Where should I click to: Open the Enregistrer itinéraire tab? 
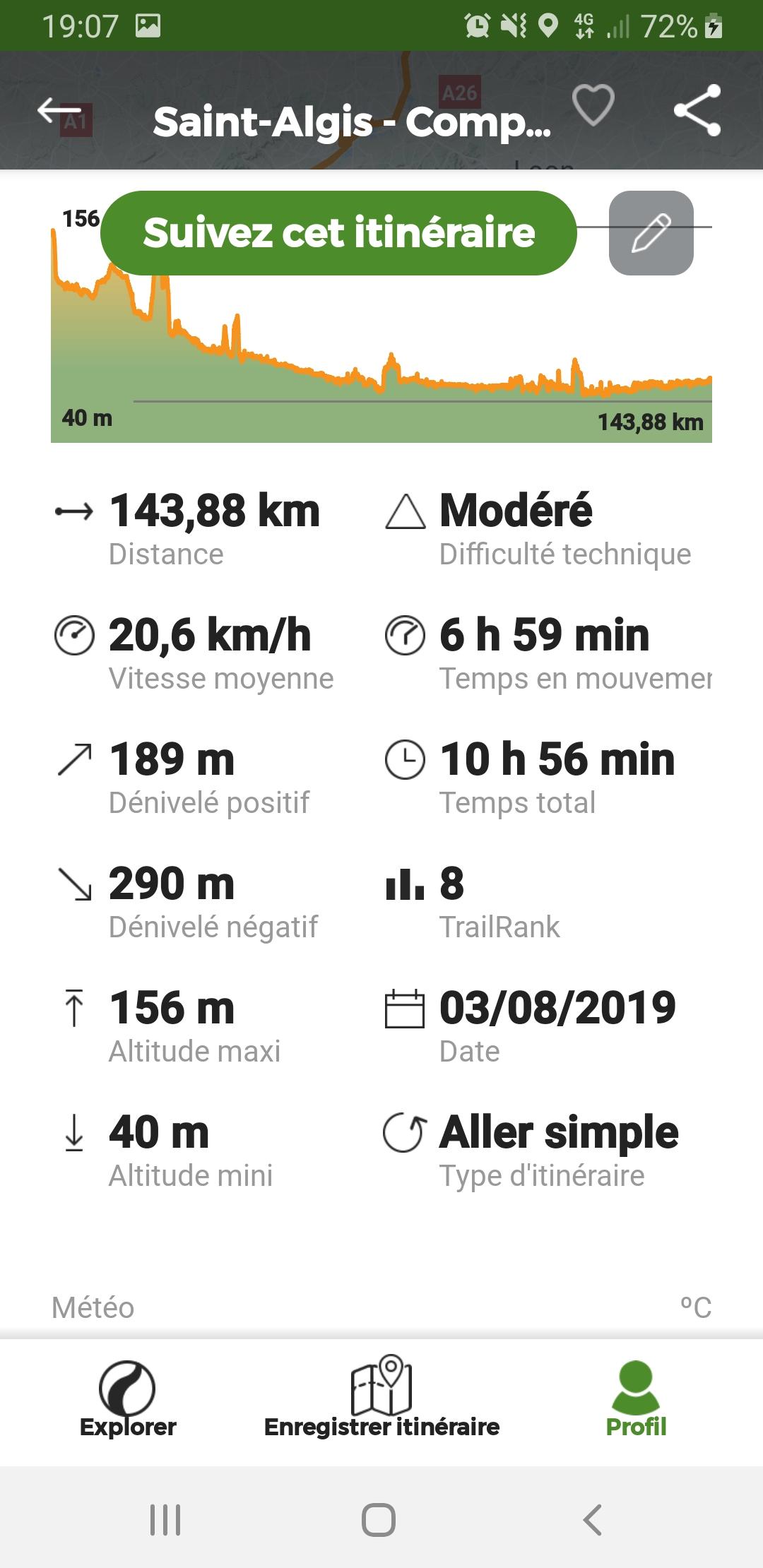click(381, 1398)
